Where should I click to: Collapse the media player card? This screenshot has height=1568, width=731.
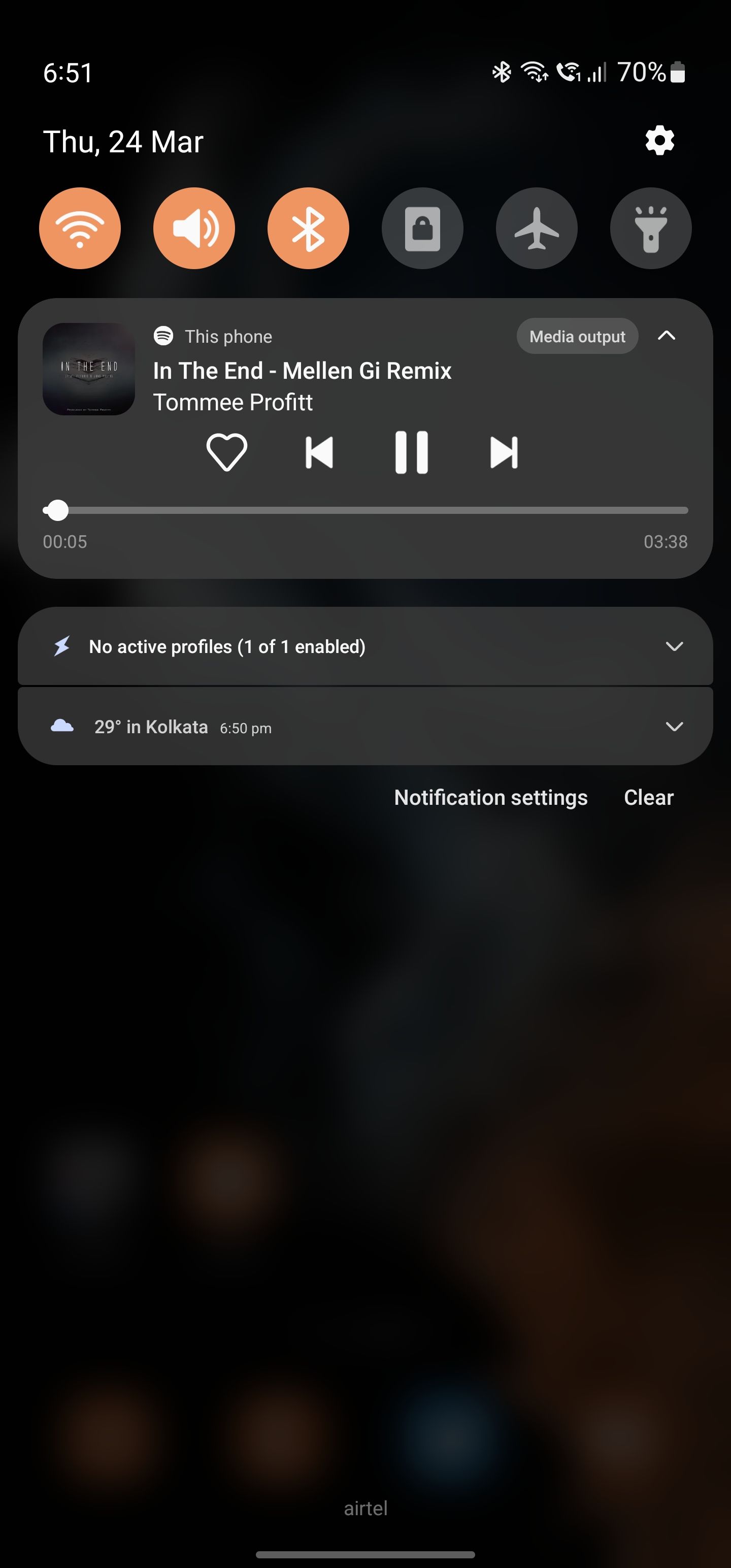667,336
